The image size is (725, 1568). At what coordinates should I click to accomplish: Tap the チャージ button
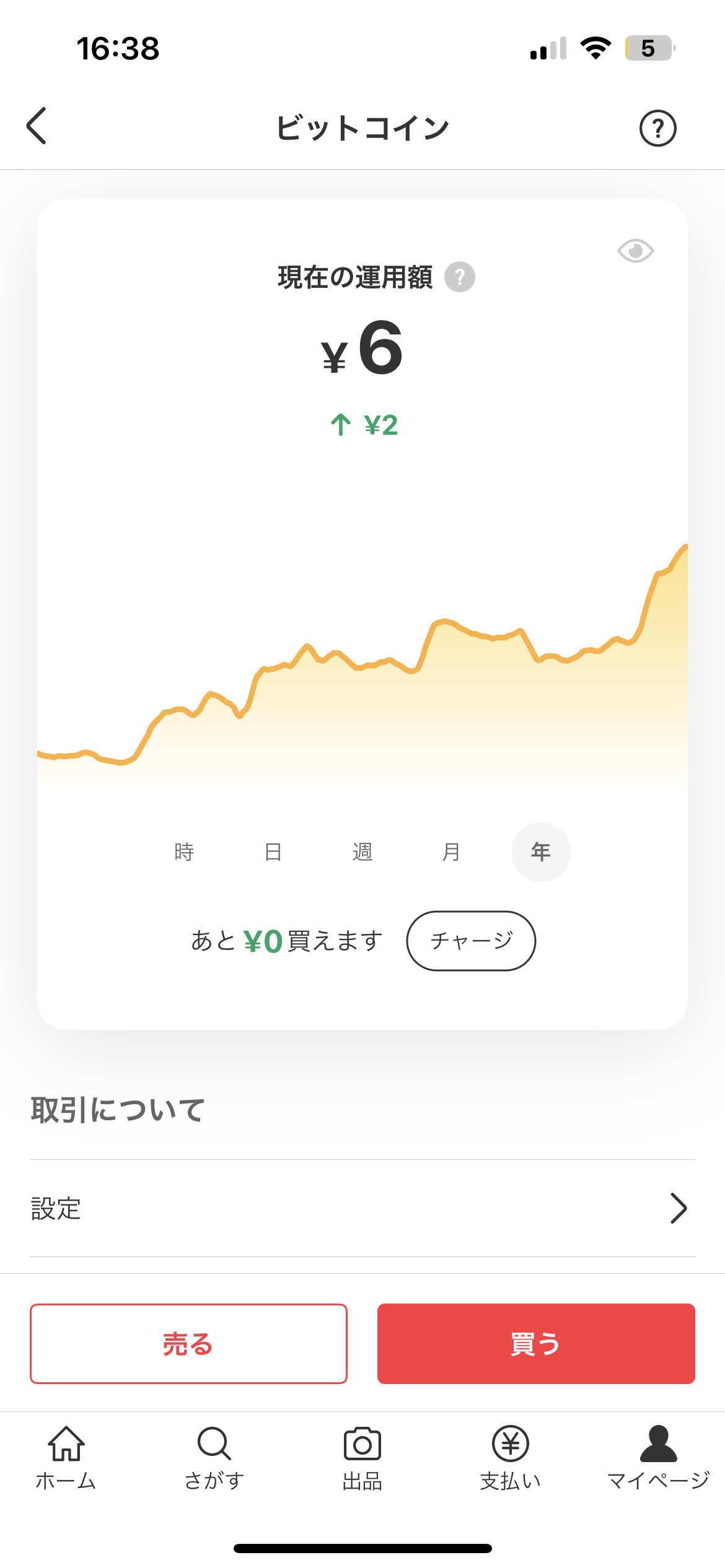point(471,941)
